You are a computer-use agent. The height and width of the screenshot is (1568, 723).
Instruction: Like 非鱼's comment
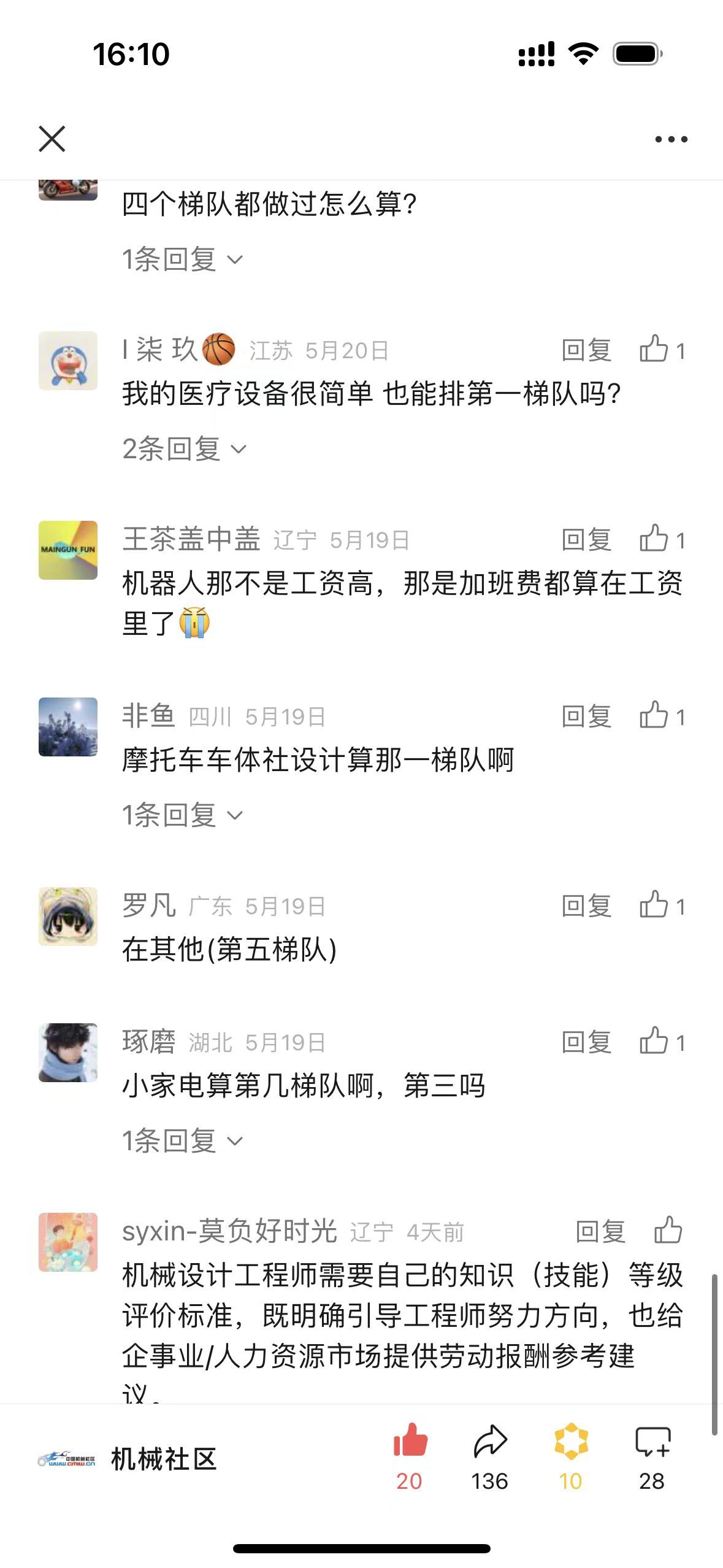[x=661, y=717]
